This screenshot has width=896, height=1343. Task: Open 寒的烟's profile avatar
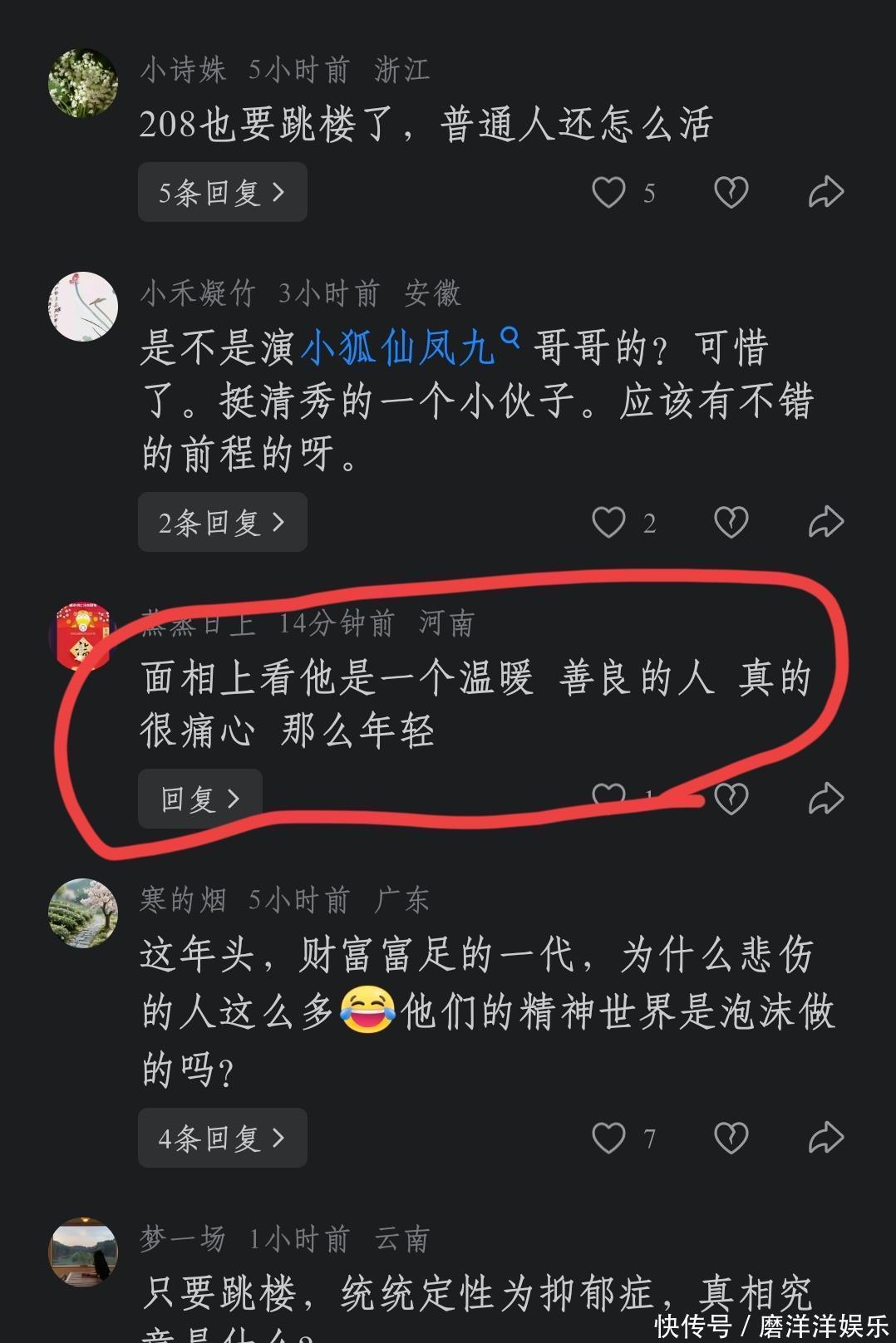[x=83, y=913]
